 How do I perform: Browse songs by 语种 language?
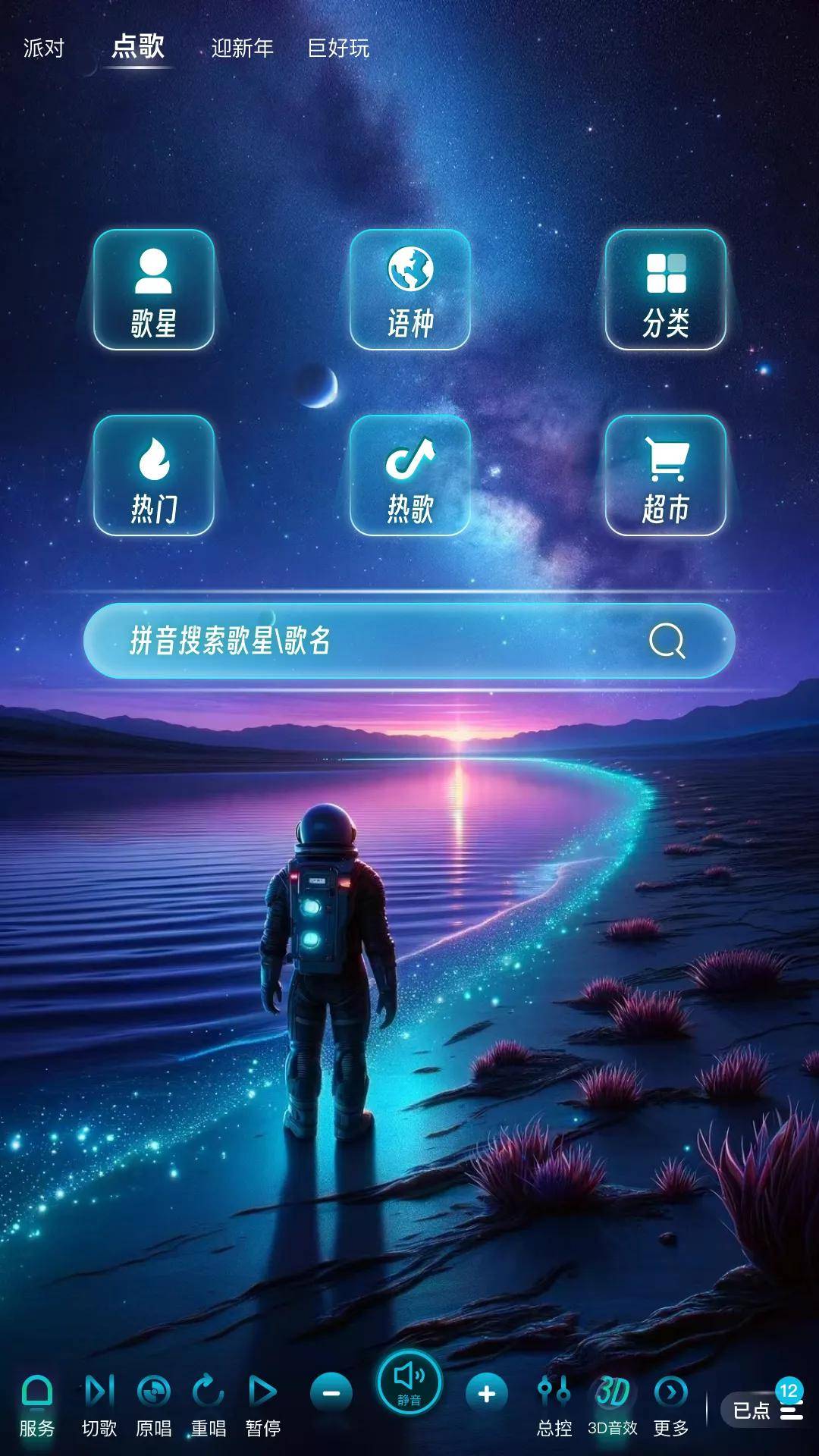(409, 290)
